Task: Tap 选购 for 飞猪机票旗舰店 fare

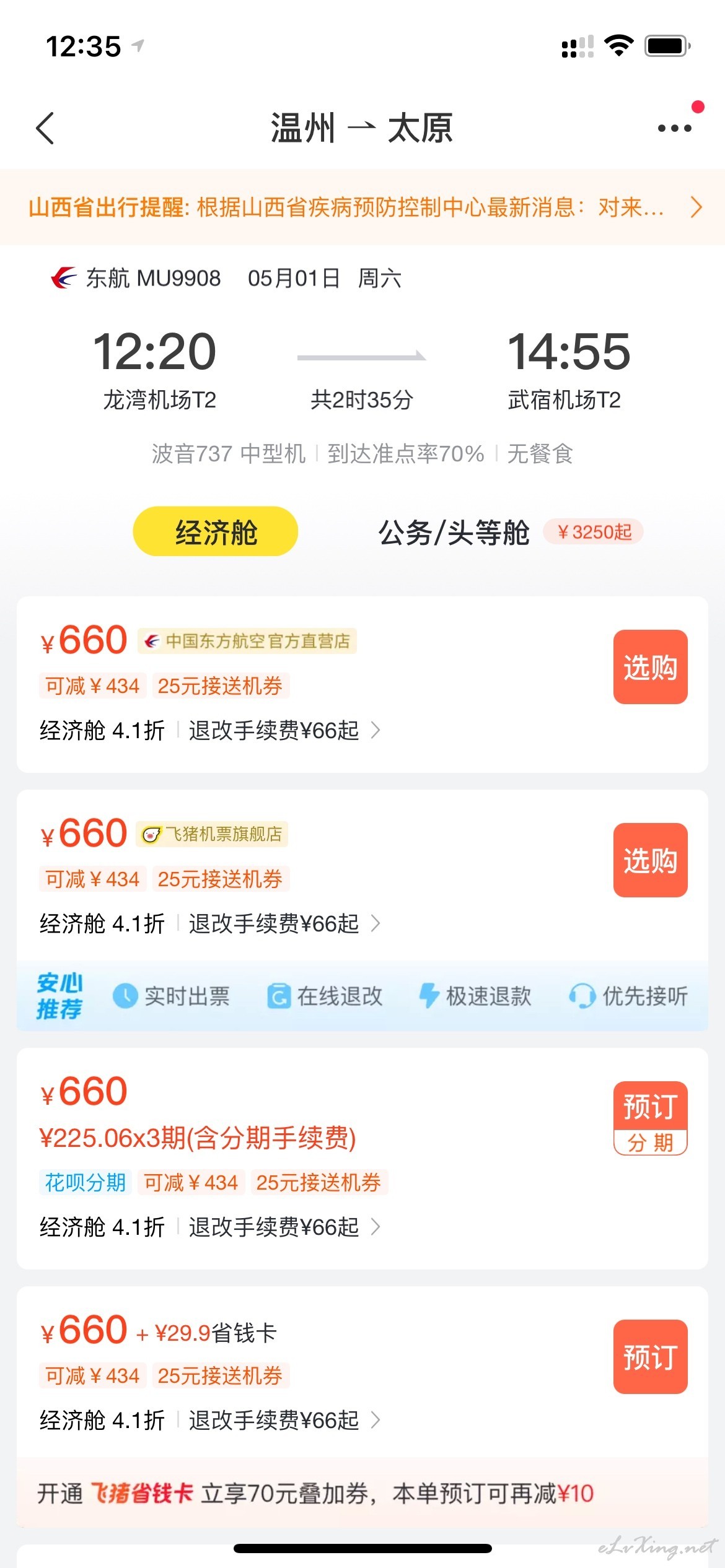Action: 649,860
